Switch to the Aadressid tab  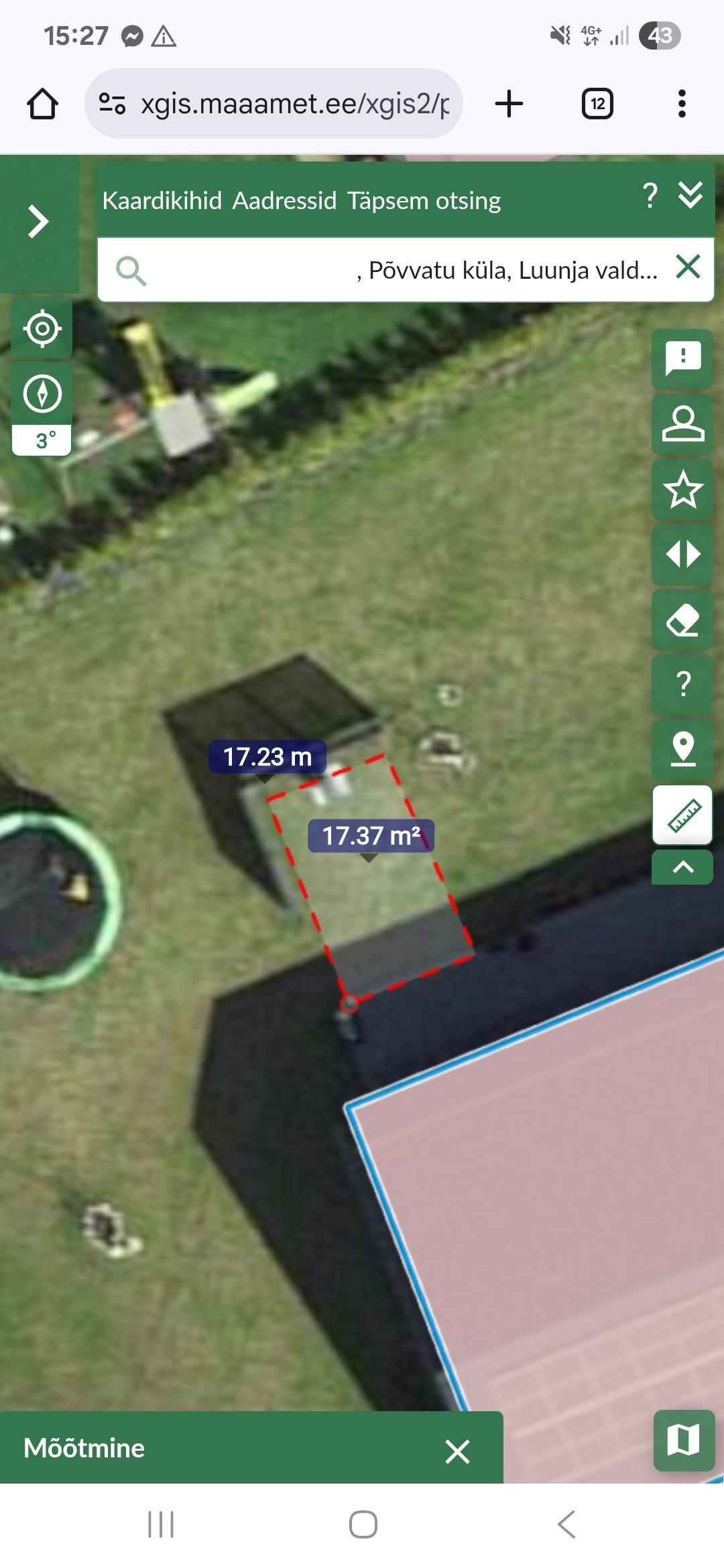click(x=284, y=200)
